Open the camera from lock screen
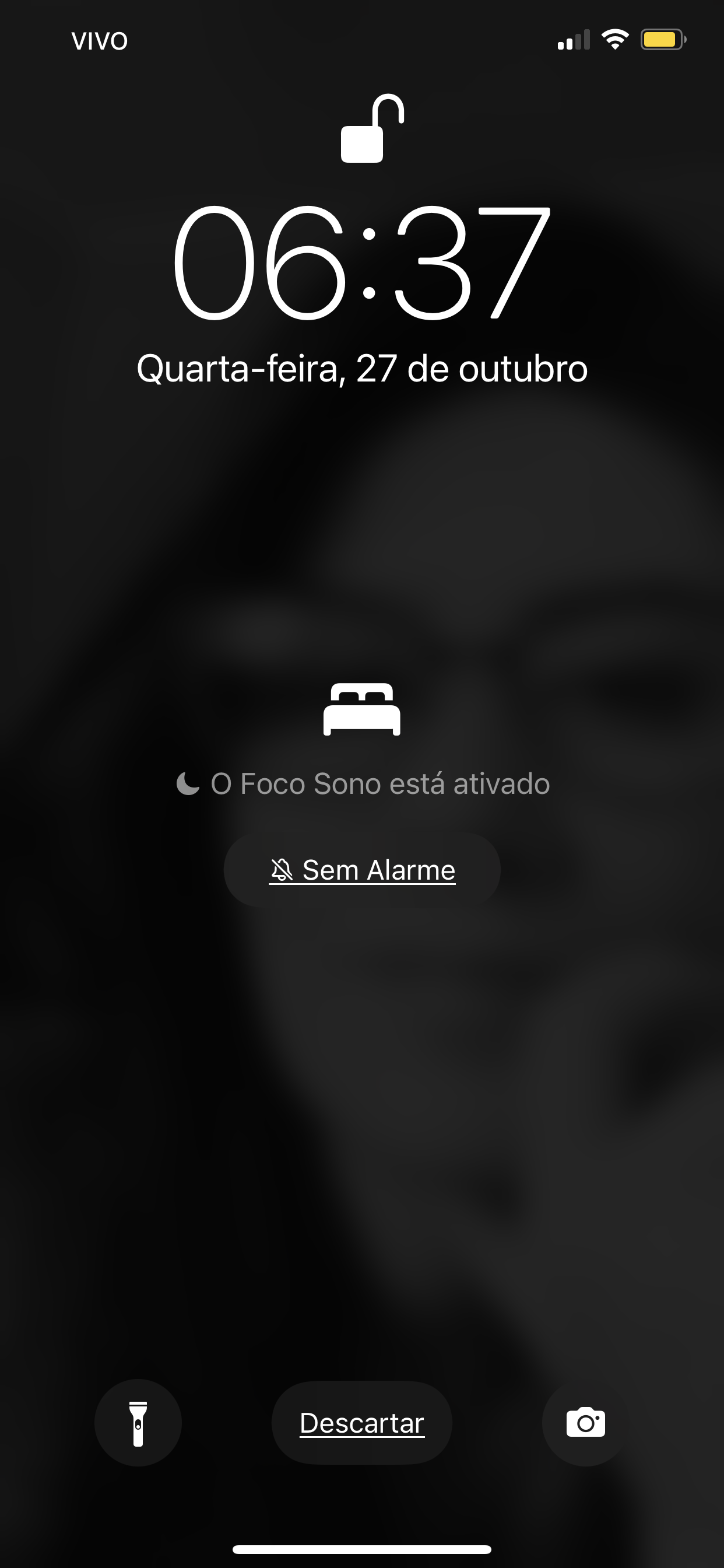The image size is (724, 1568). 585,1423
